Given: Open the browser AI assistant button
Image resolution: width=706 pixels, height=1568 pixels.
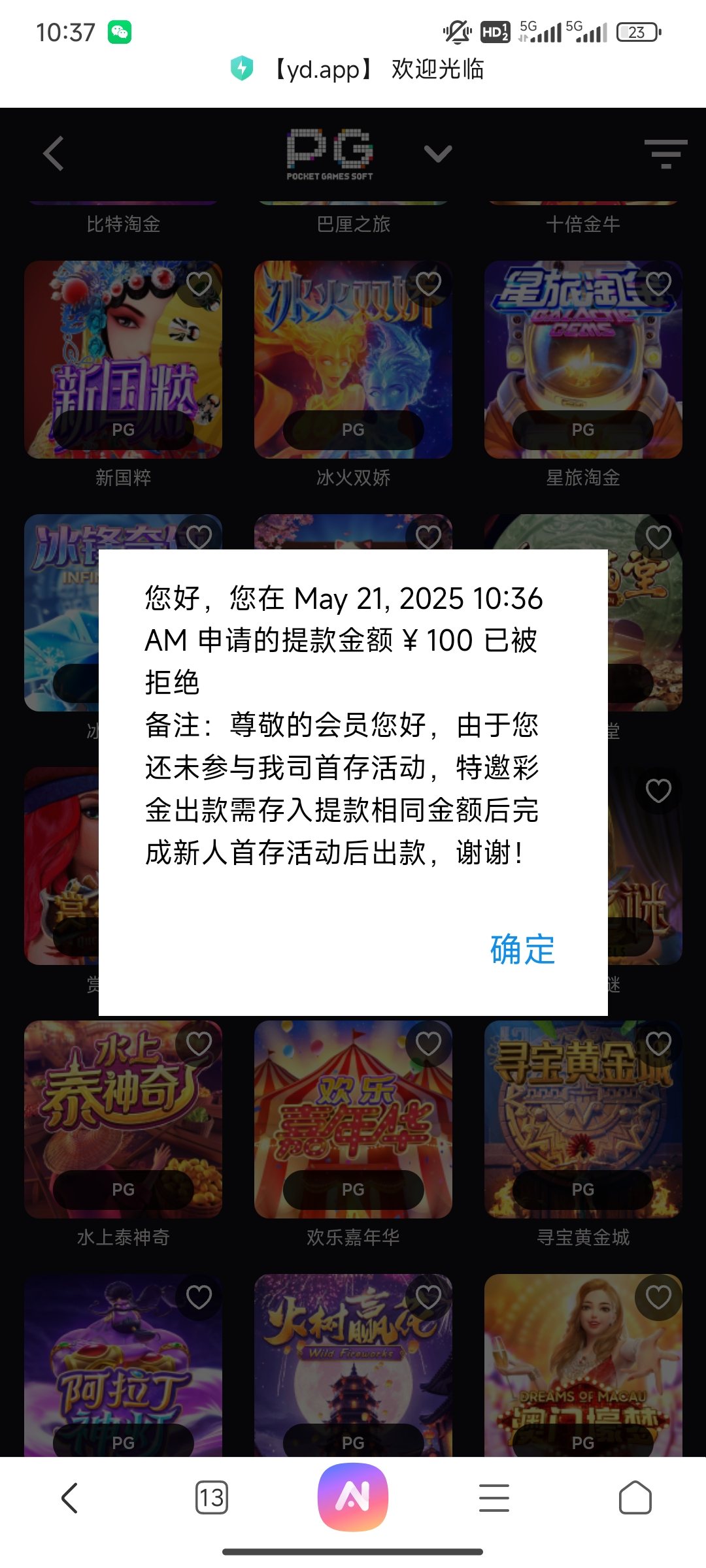Looking at the screenshot, I should (x=353, y=1497).
